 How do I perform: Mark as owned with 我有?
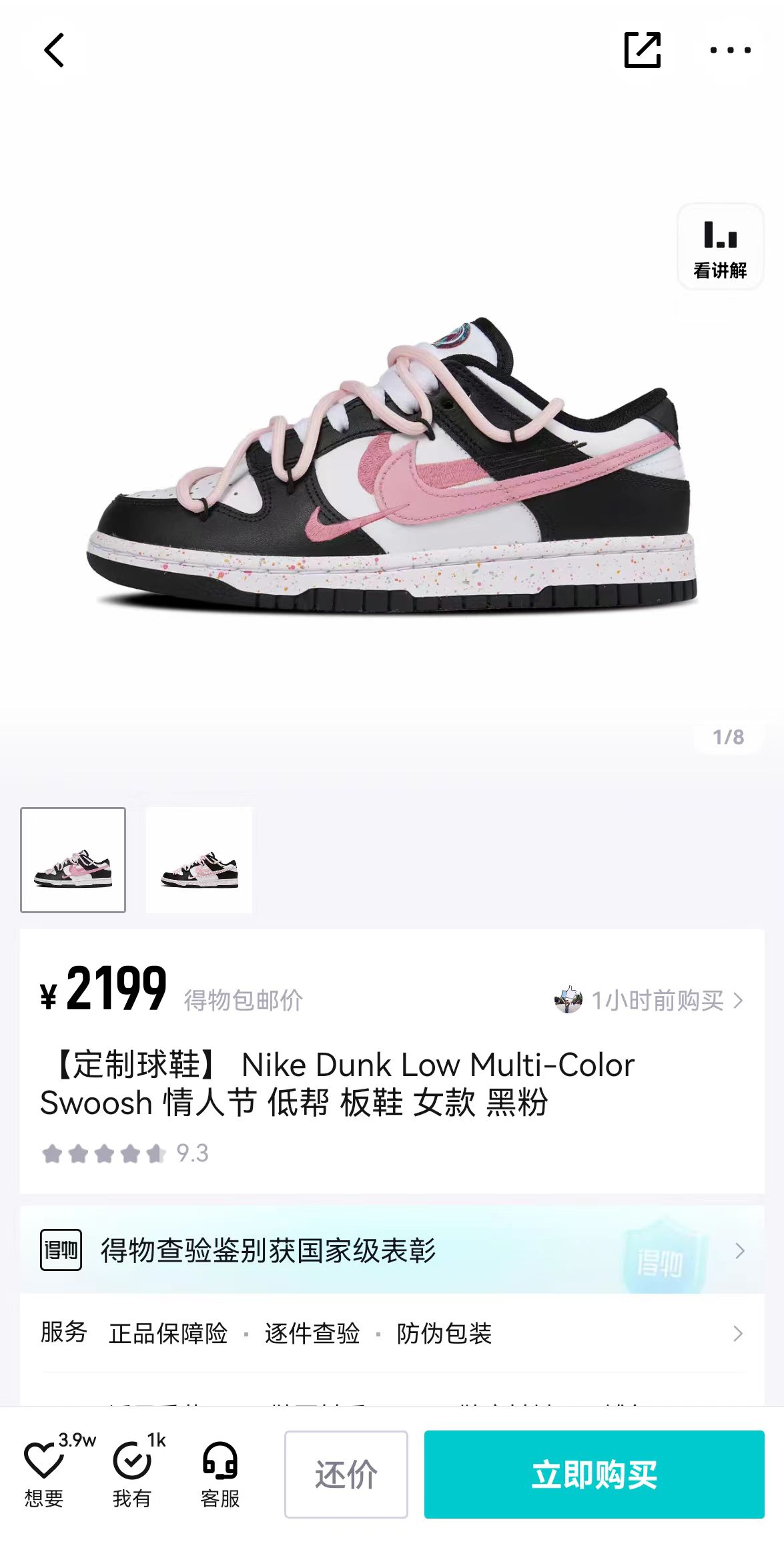(132, 1474)
